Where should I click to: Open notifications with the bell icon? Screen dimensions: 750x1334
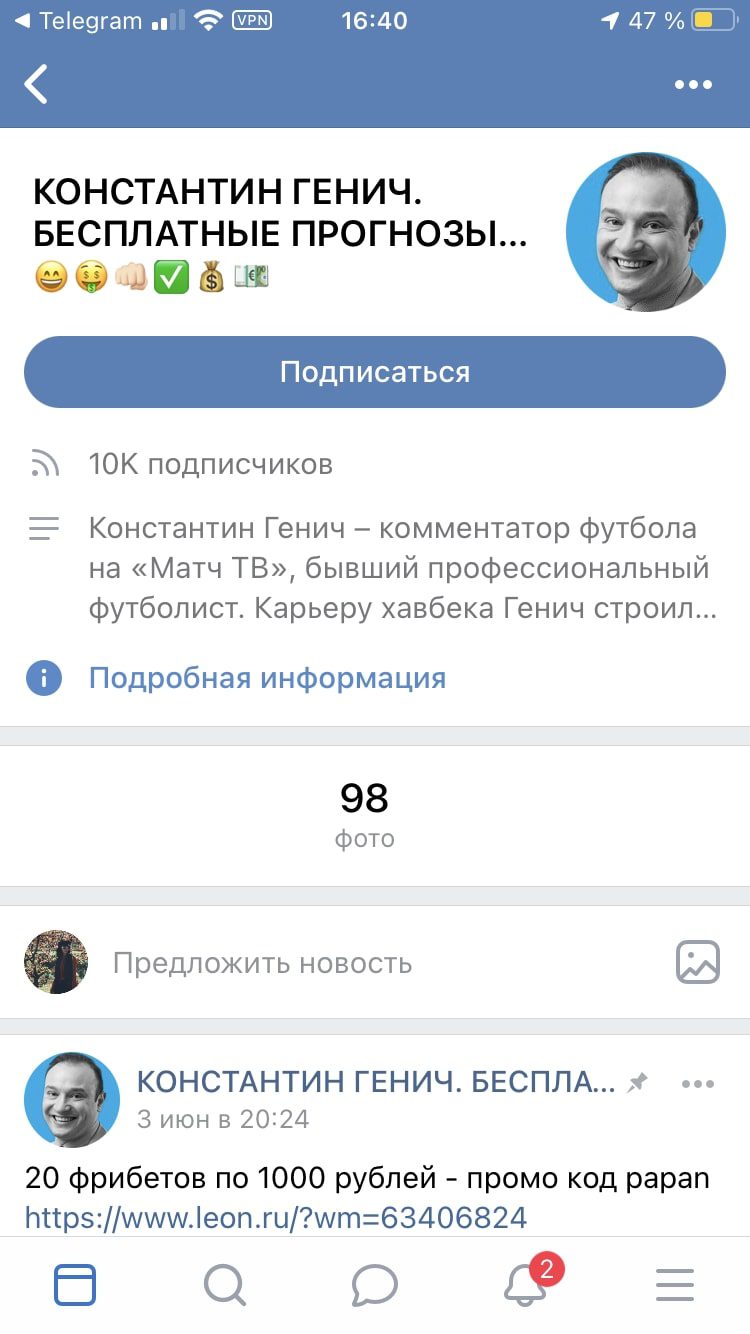pos(524,1288)
